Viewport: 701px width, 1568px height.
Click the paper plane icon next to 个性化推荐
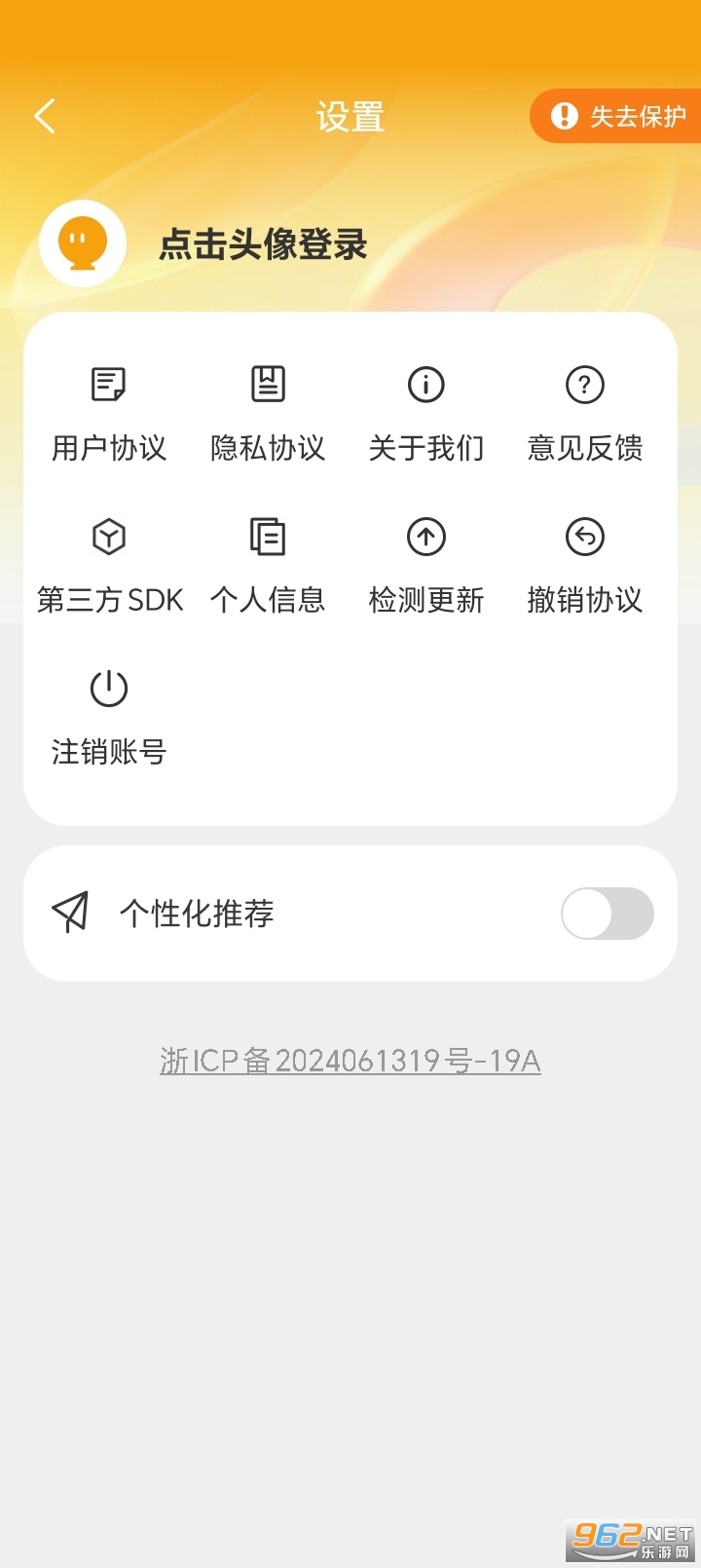pyautogui.click(x=68, y=913)
